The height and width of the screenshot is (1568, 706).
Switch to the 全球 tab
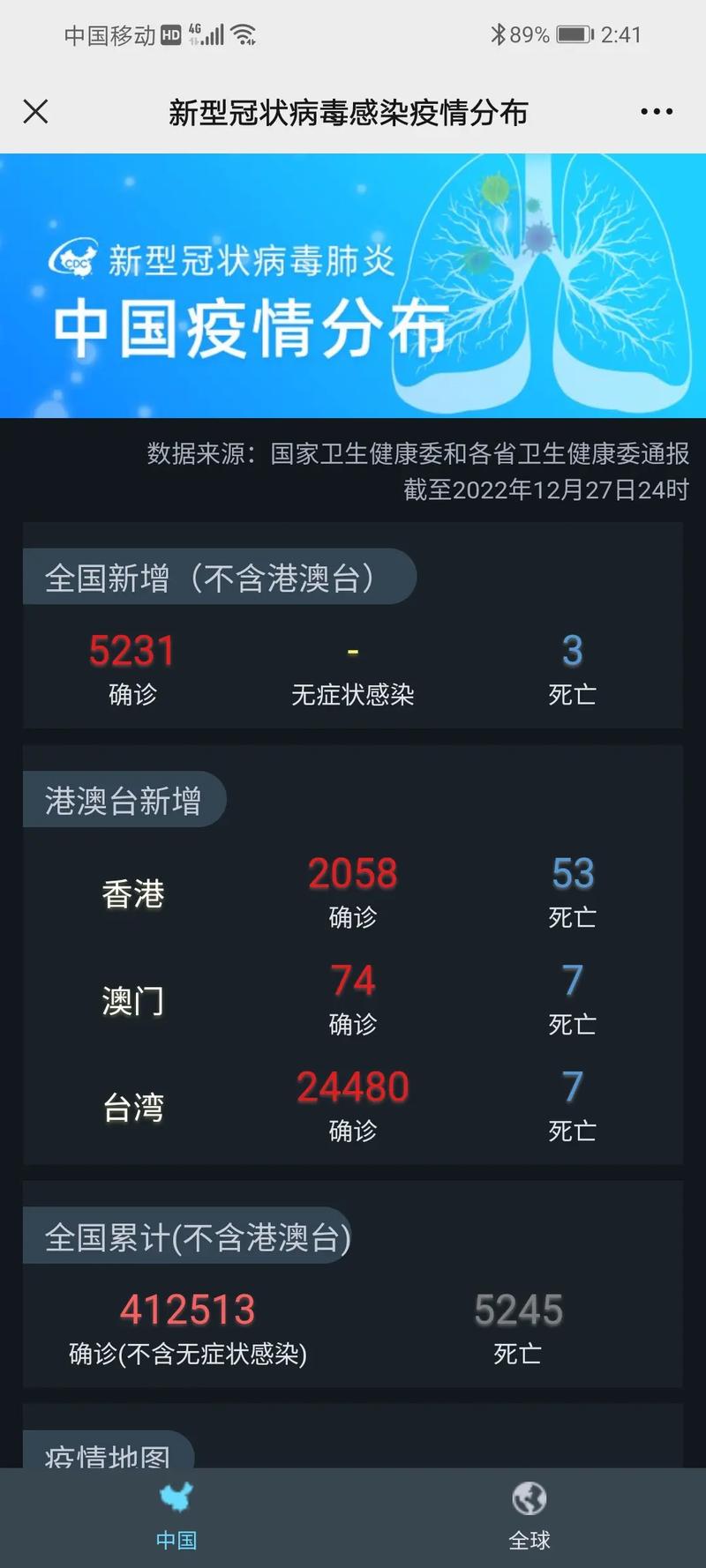point(529,1517)
